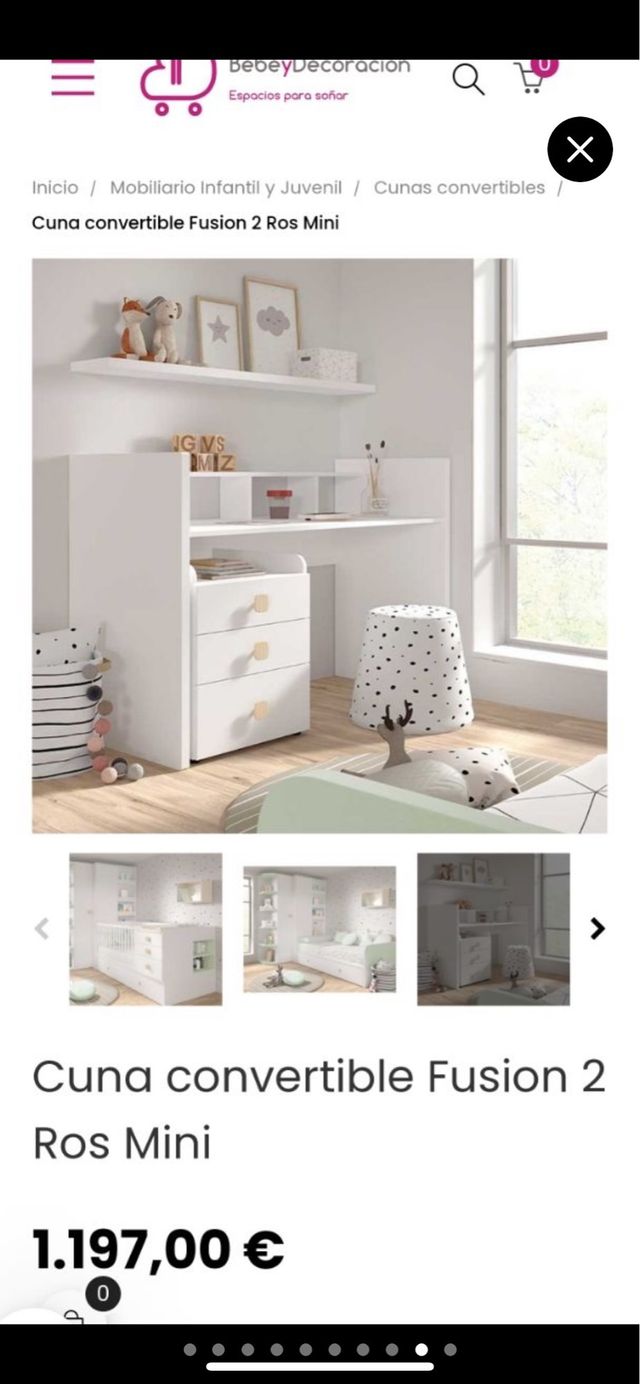This screenshot has height=1384, width=640.
Task: Show next gallery thumbnails
Action: point(597,929)
